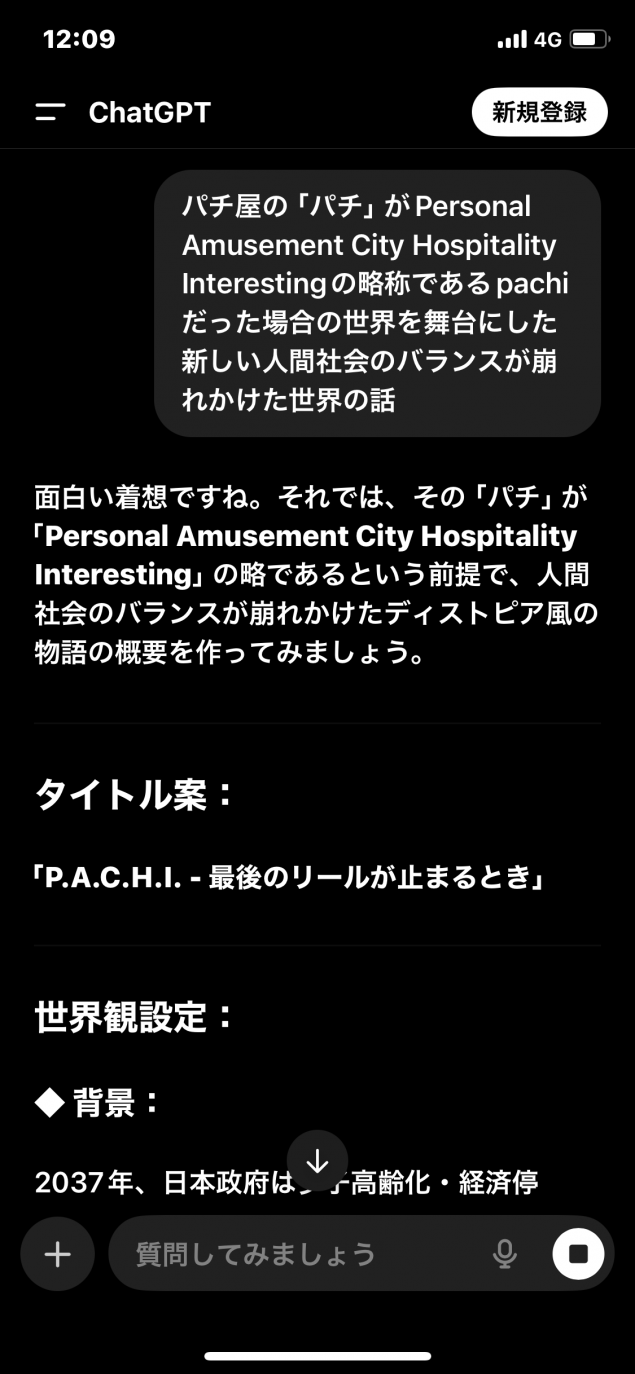Start voice input with the microphone
Screen dimensions: 635x1374
coord(505,1254)
